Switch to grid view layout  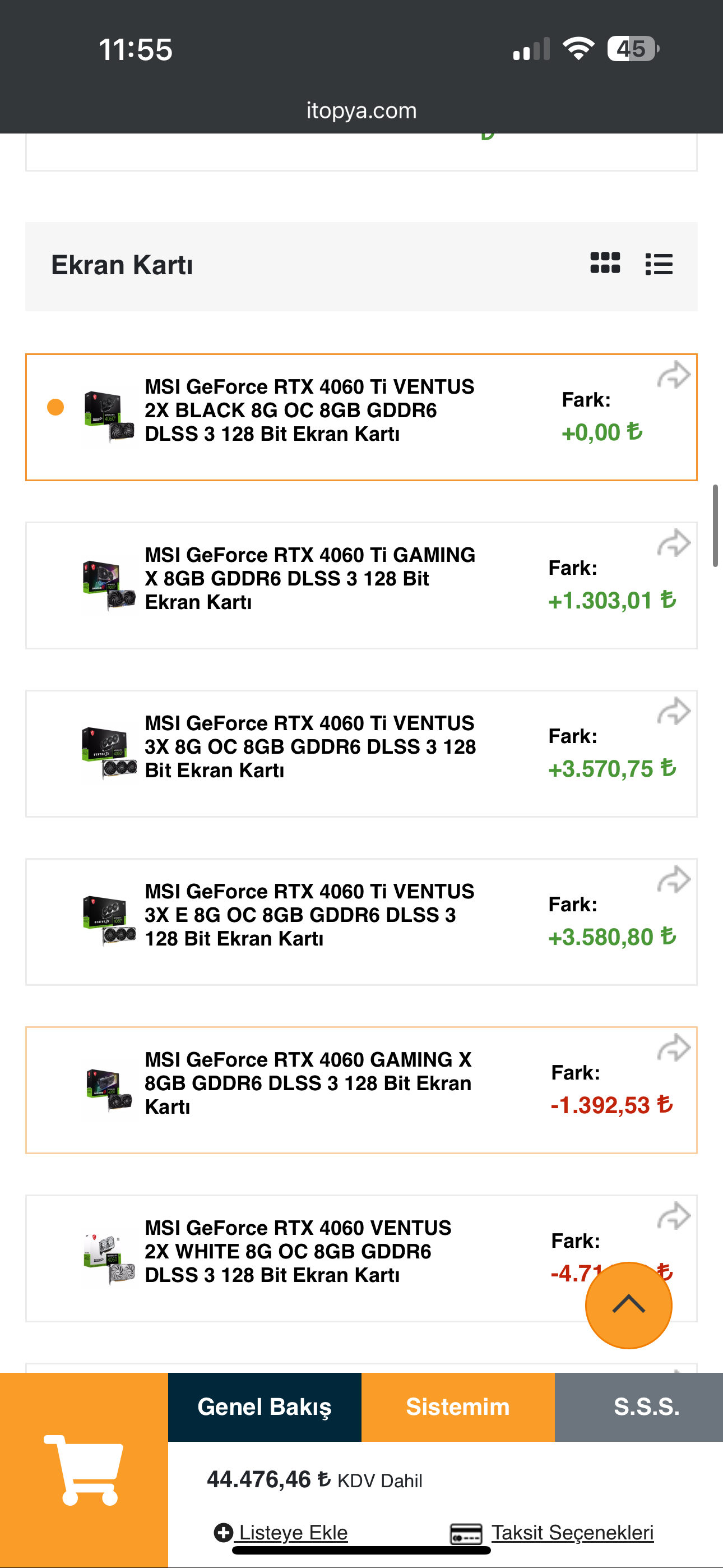pyautogui.click(x=605, y=264)
